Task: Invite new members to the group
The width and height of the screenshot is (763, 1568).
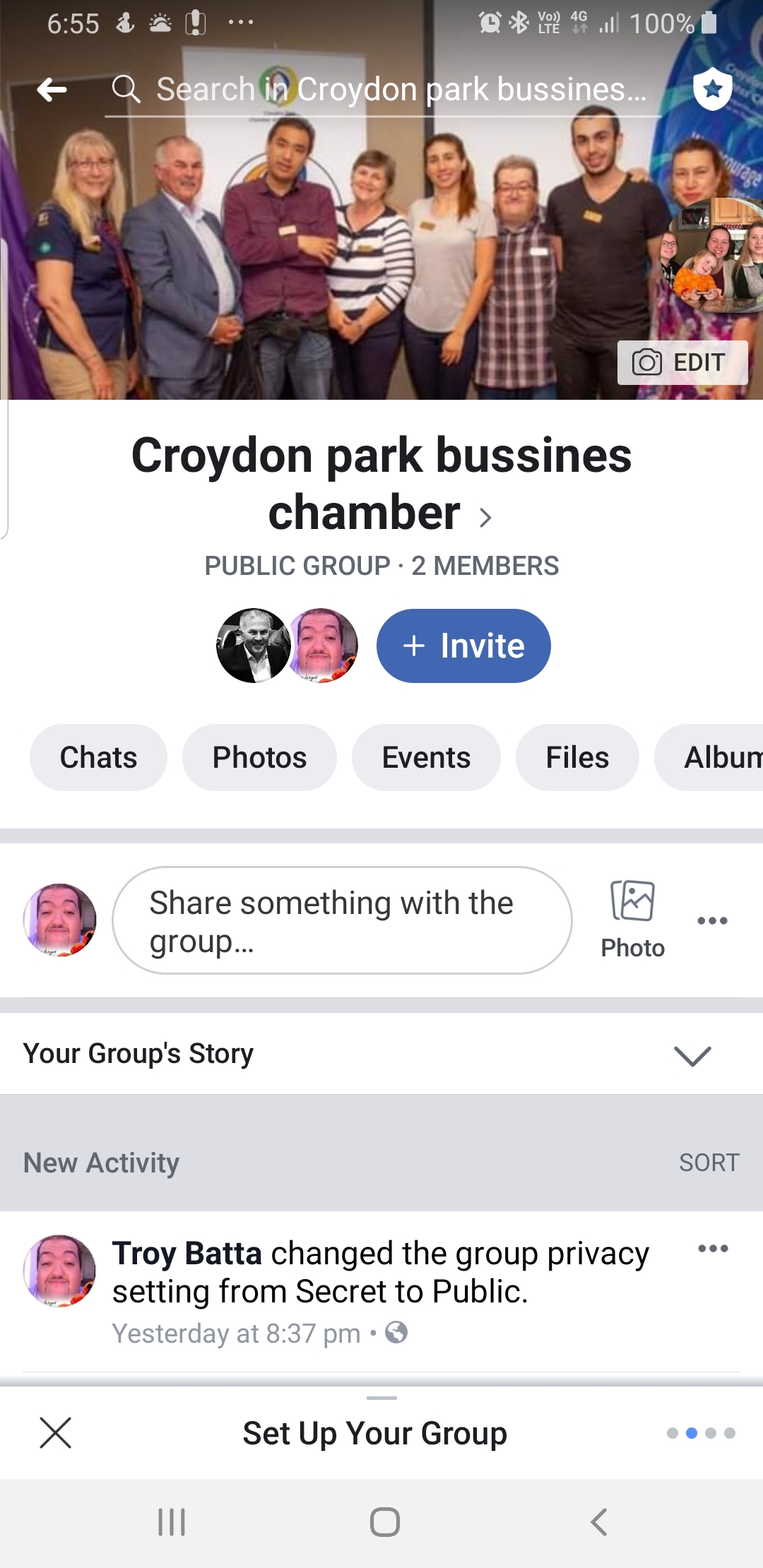Action: pyautogui.click(x=463, y=646)
